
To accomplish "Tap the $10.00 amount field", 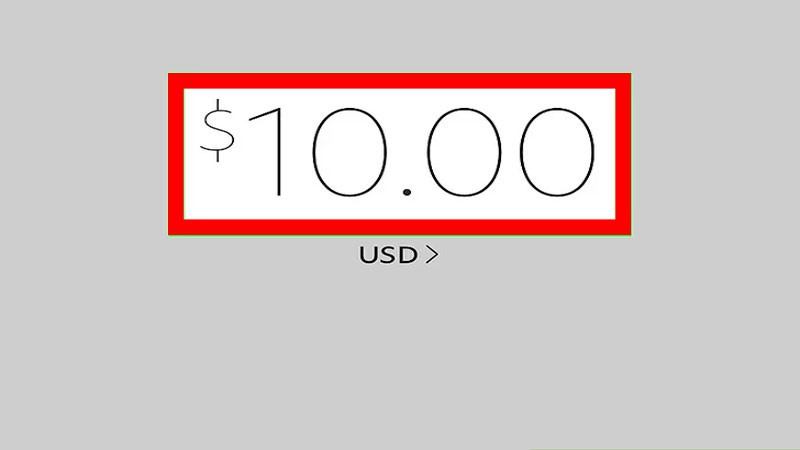I will (x=400, y=154).
